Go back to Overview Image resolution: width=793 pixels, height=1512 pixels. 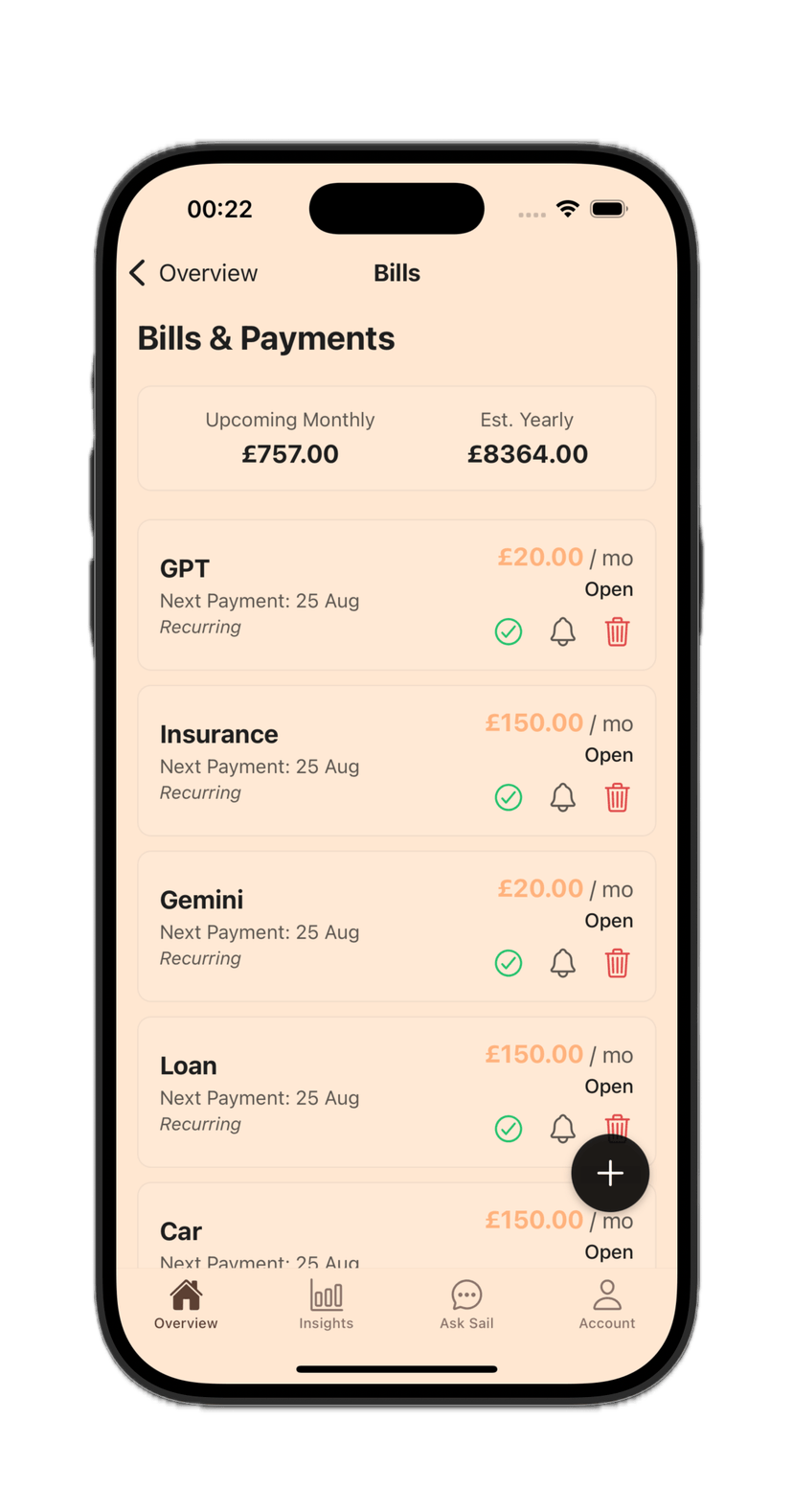[x=194, y=273]
